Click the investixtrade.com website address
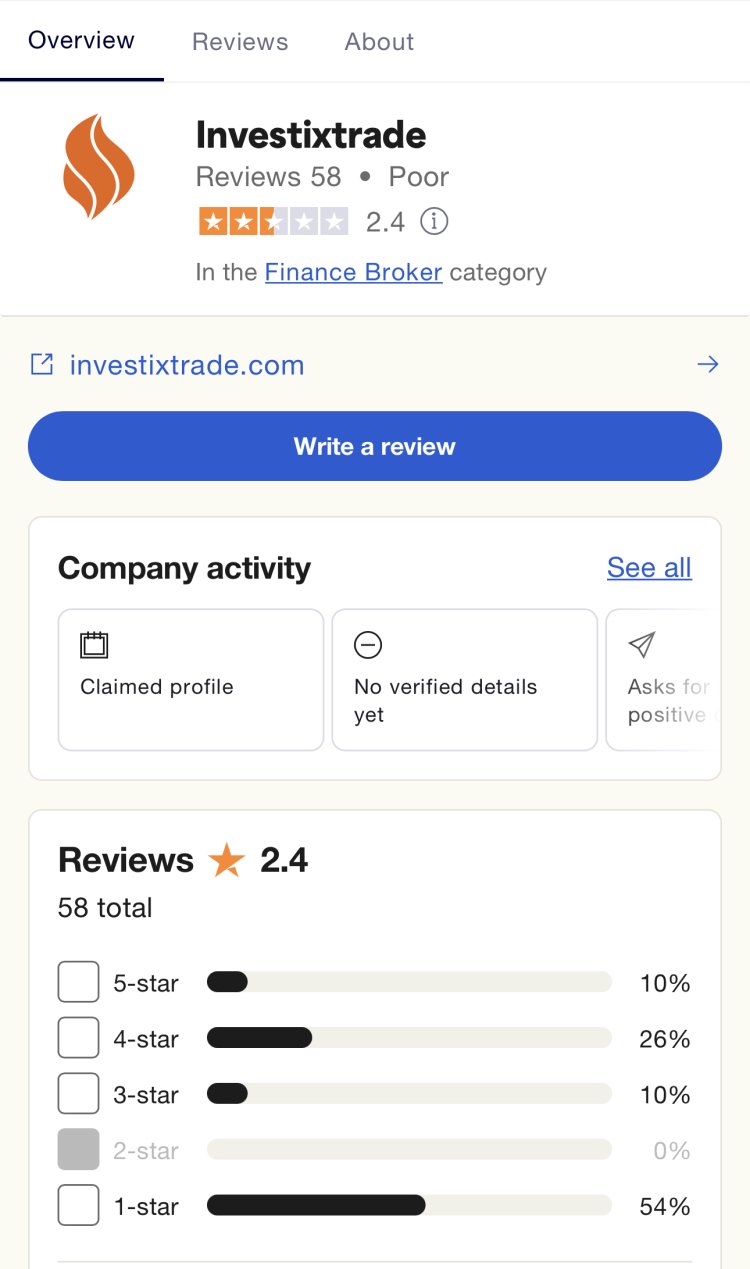The height and width of the screenshot is (1269, 750). click(x=186, y=364)
